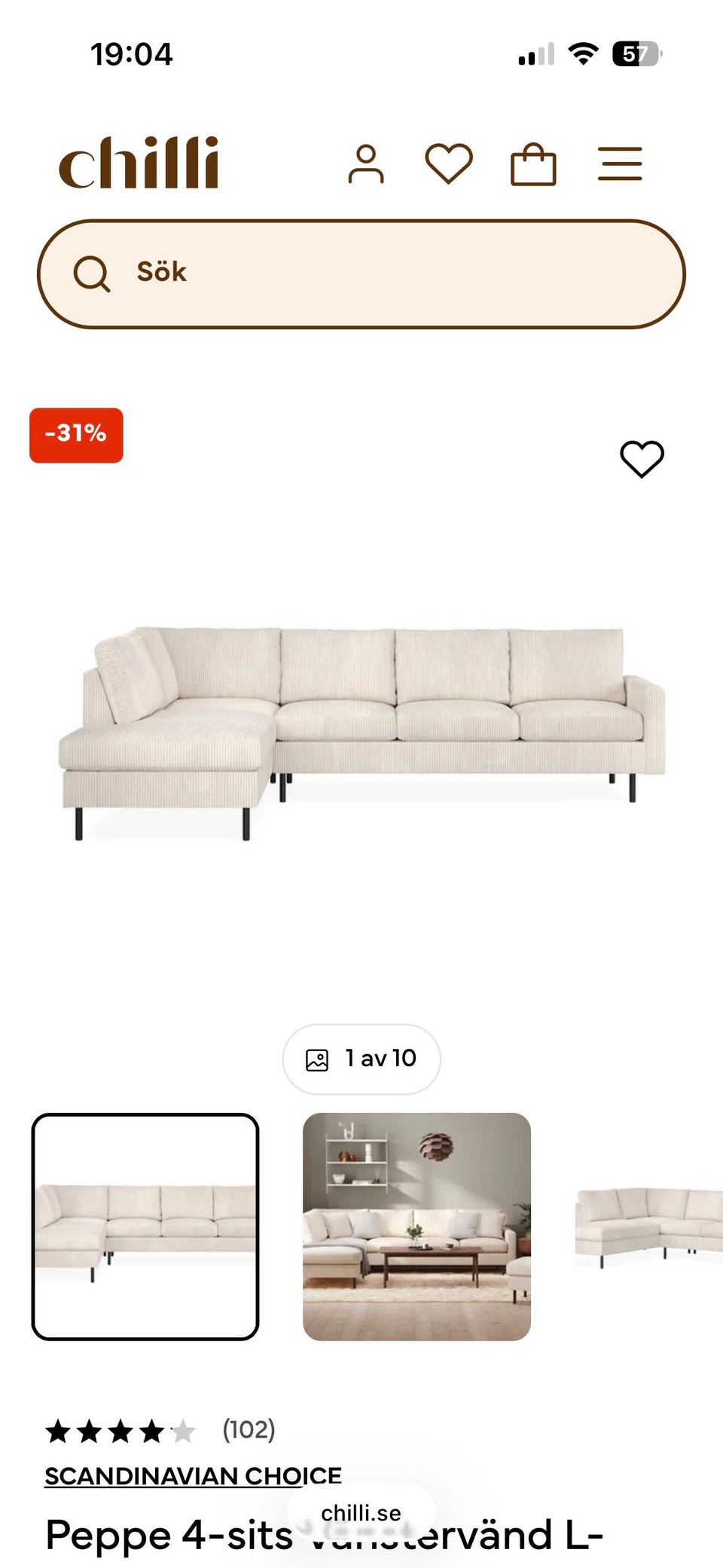Viewport: 723px width, 1568px height.
Task: Open the '1 av 10' image counter
Action: click(x=361, y=1059)
